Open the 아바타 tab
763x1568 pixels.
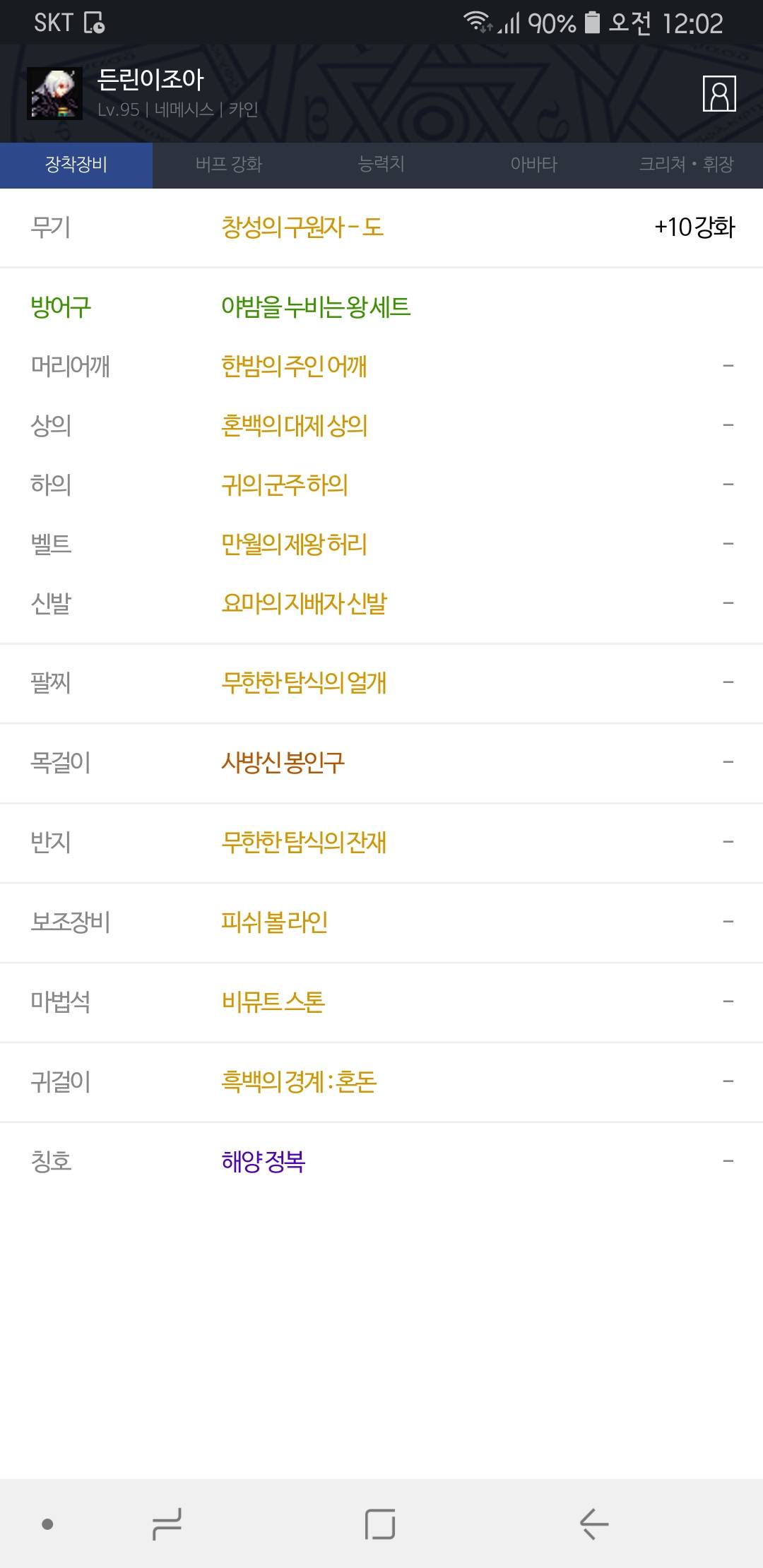(534, 165)
